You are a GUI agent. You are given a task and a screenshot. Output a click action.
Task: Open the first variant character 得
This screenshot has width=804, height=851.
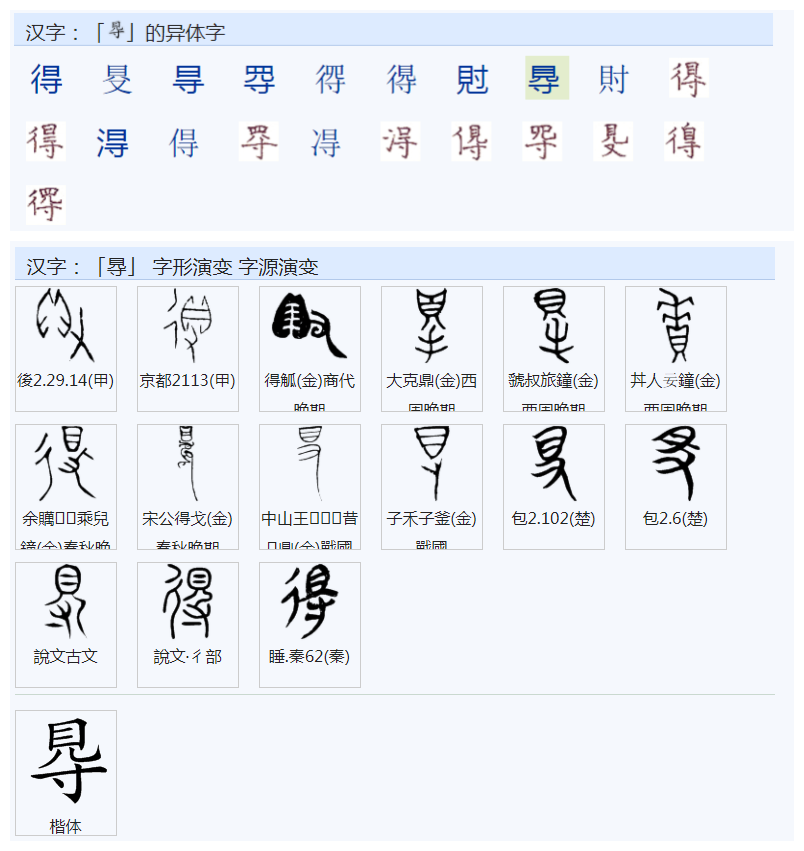click(47, 79)
